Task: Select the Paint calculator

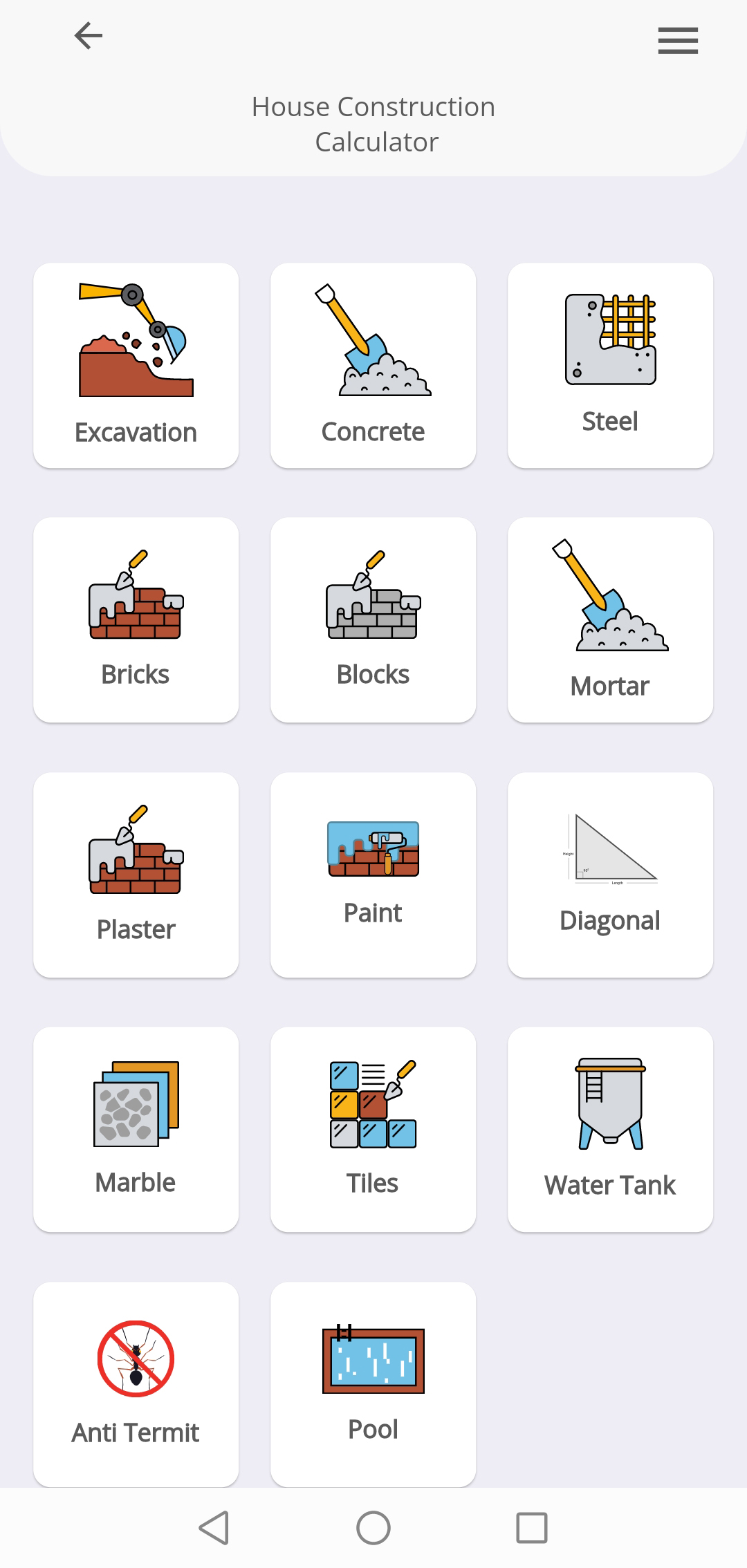Action: (373, 875)
